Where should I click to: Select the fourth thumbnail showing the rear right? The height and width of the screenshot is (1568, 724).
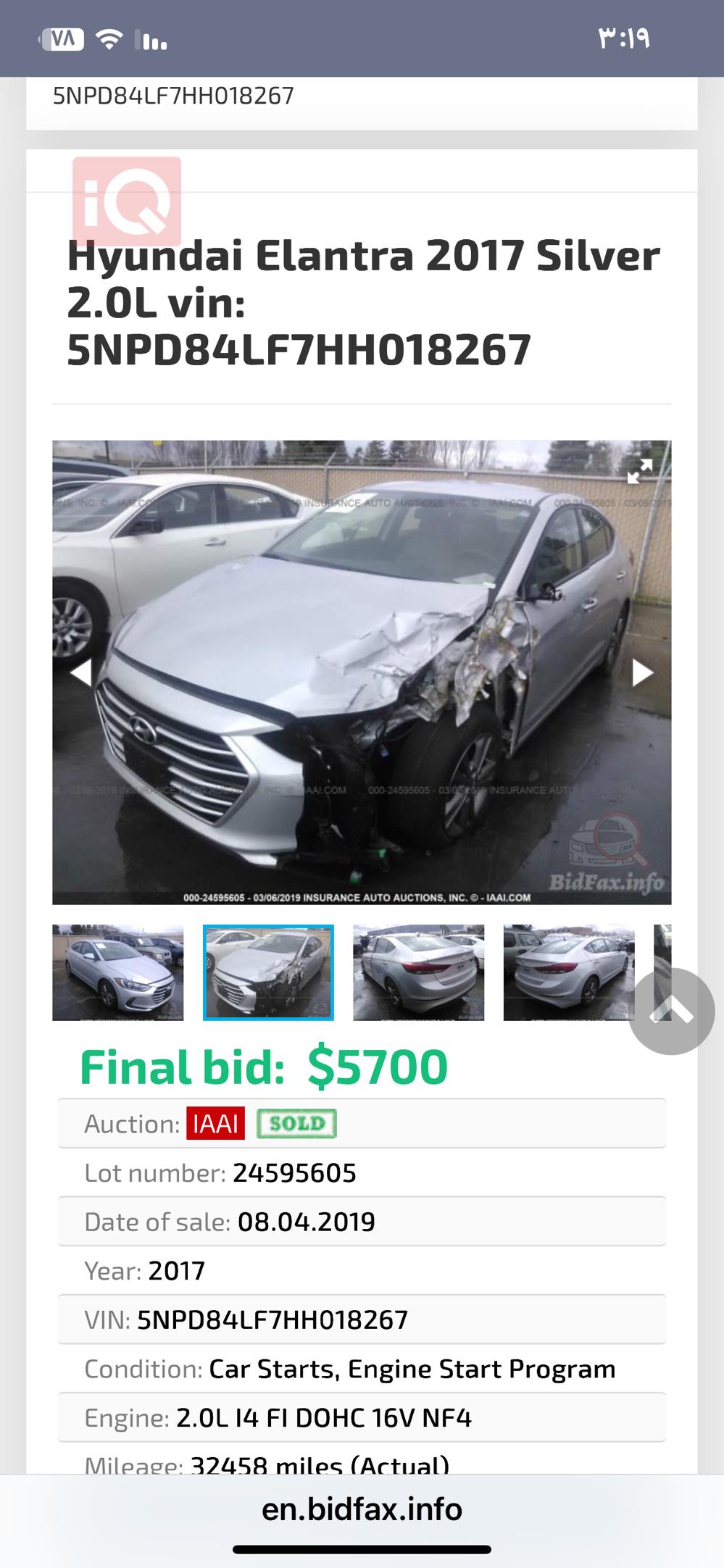click(568, 972)
